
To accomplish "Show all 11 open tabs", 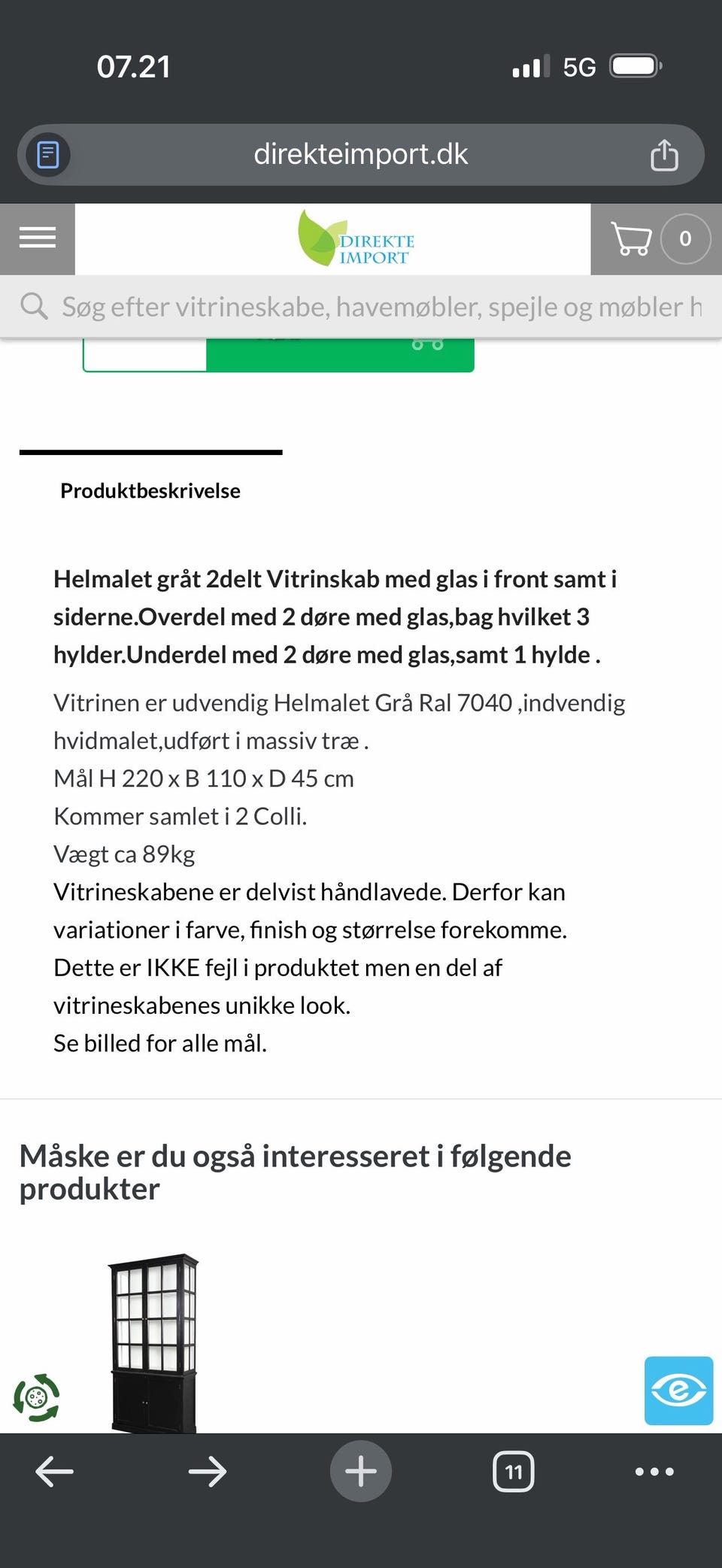I will [514, 1472].
